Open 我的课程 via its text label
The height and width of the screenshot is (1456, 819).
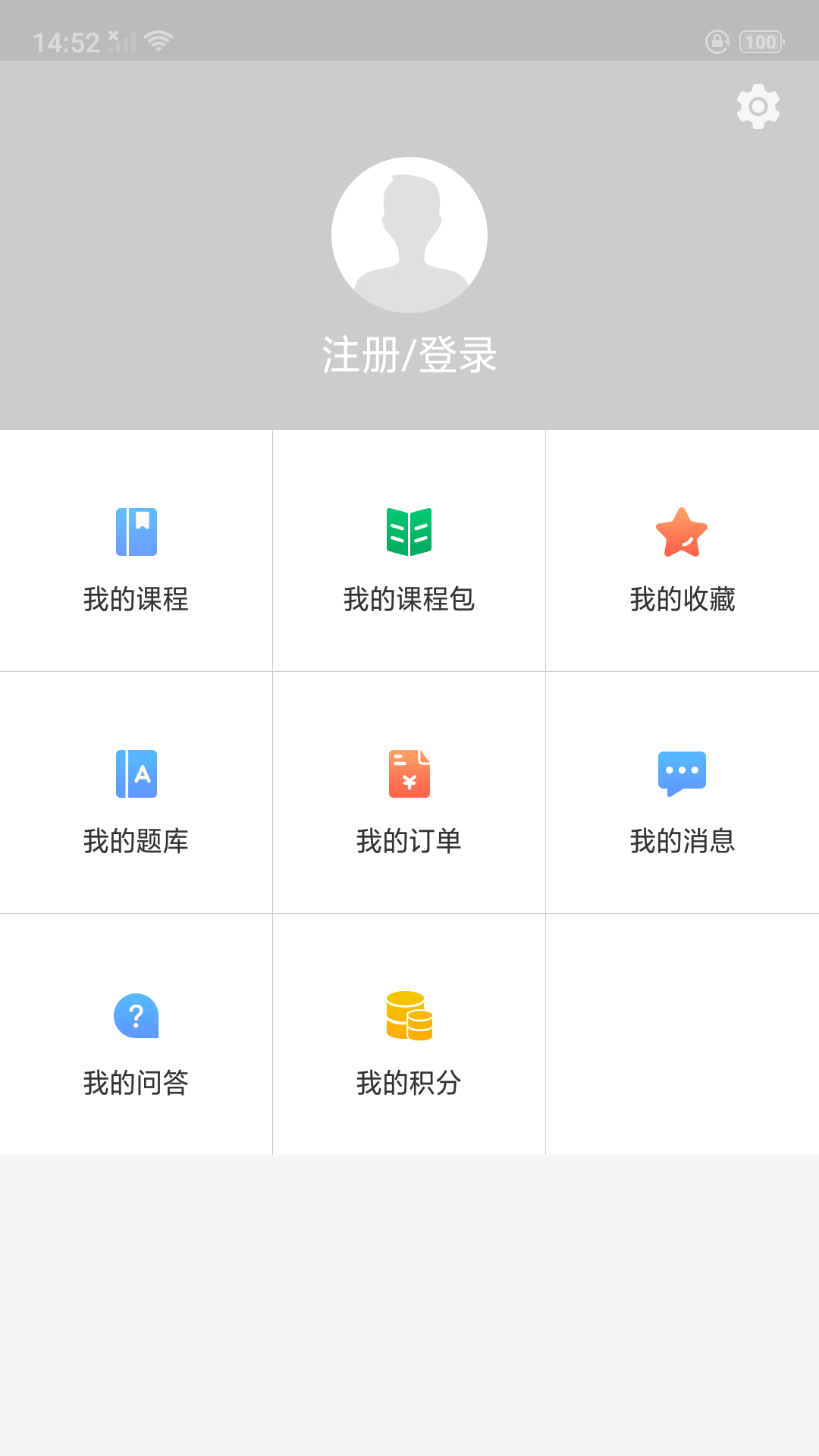pyautogui.click(x=136, y=601)
